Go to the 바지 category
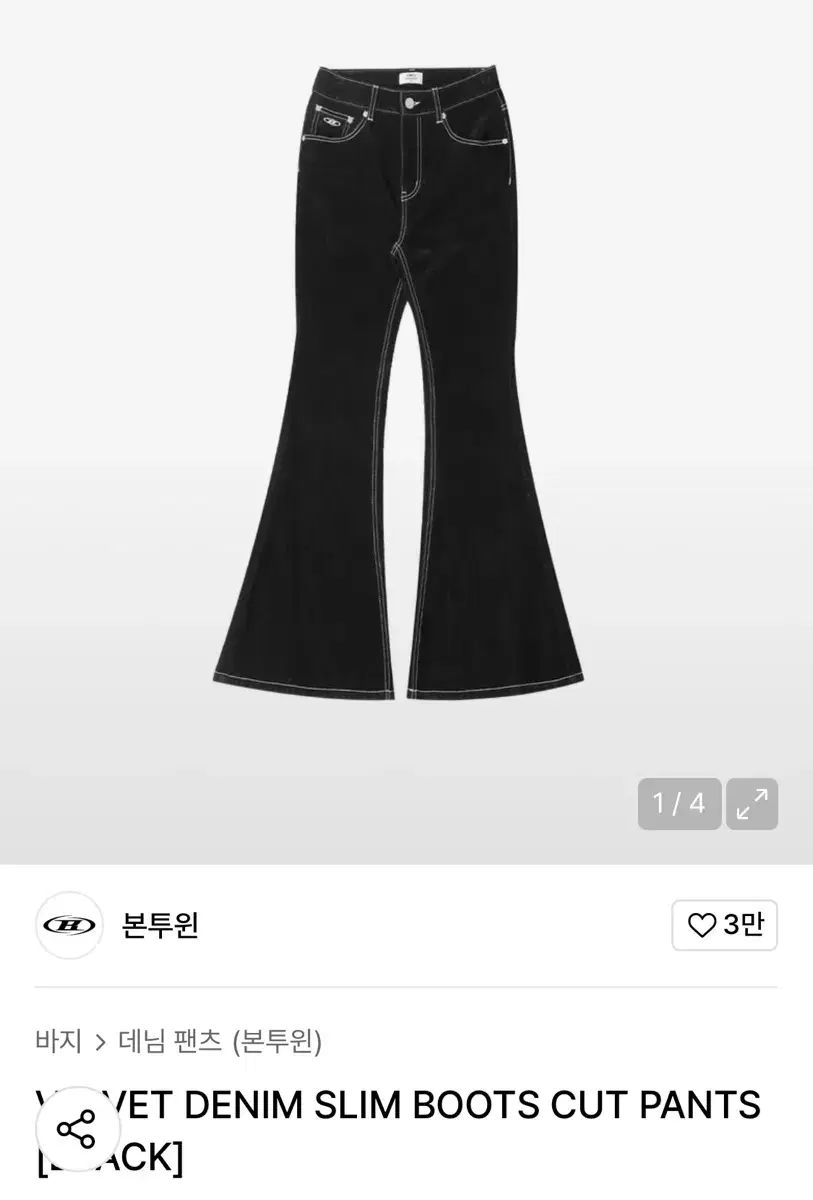 58,1042
